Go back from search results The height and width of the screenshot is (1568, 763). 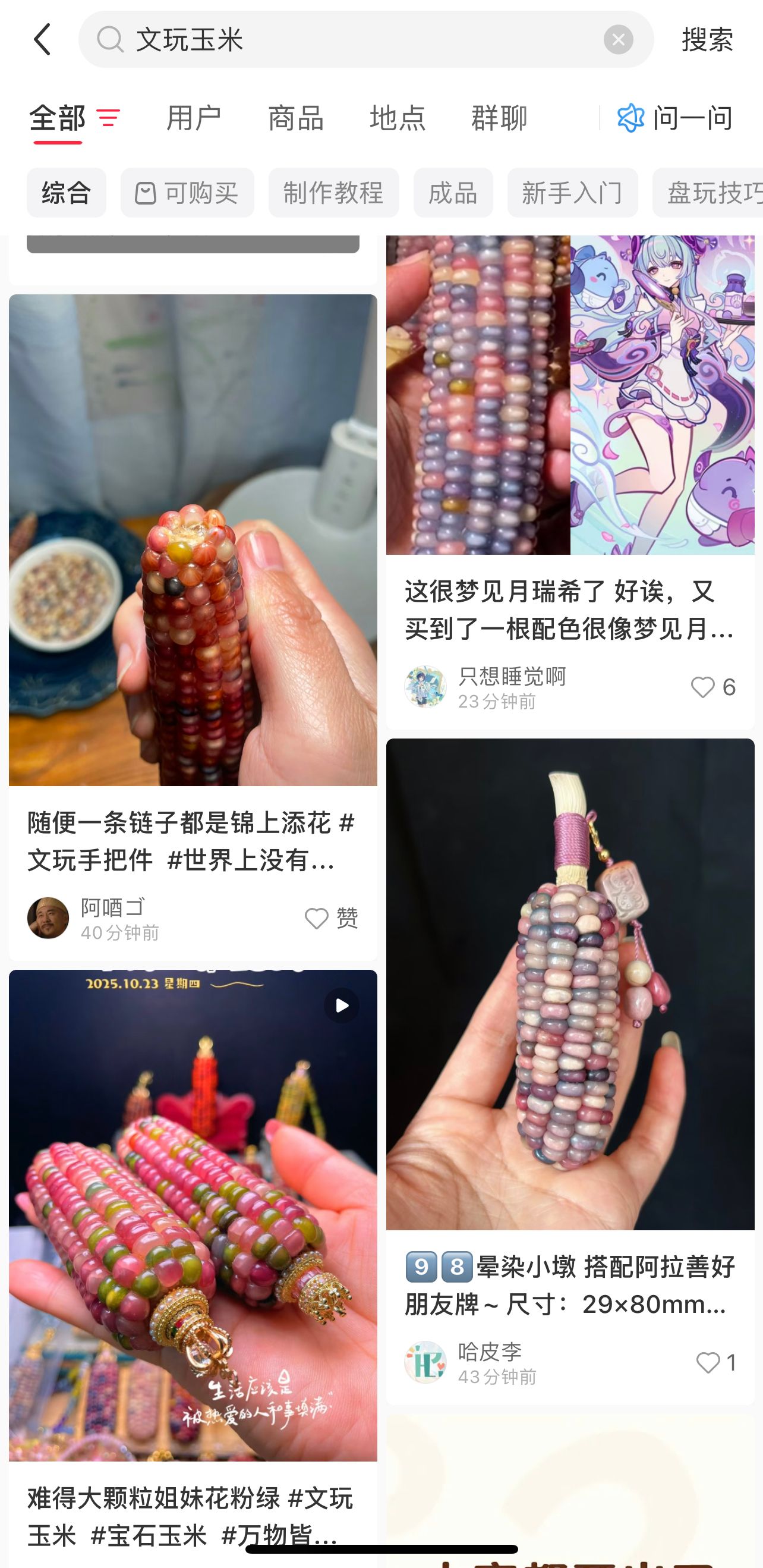point(42,40)
